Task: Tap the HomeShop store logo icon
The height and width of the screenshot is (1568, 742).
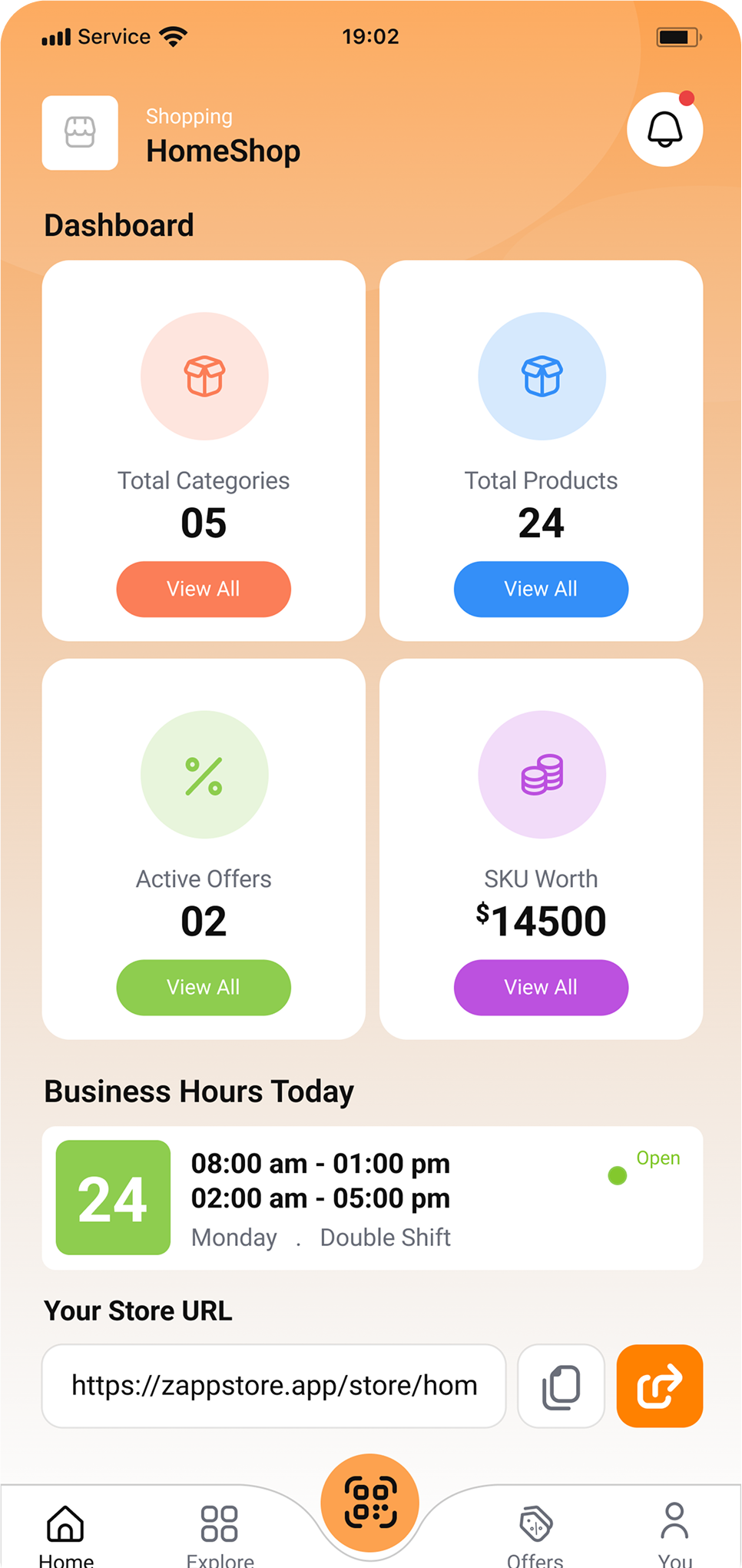Action: 80,133
